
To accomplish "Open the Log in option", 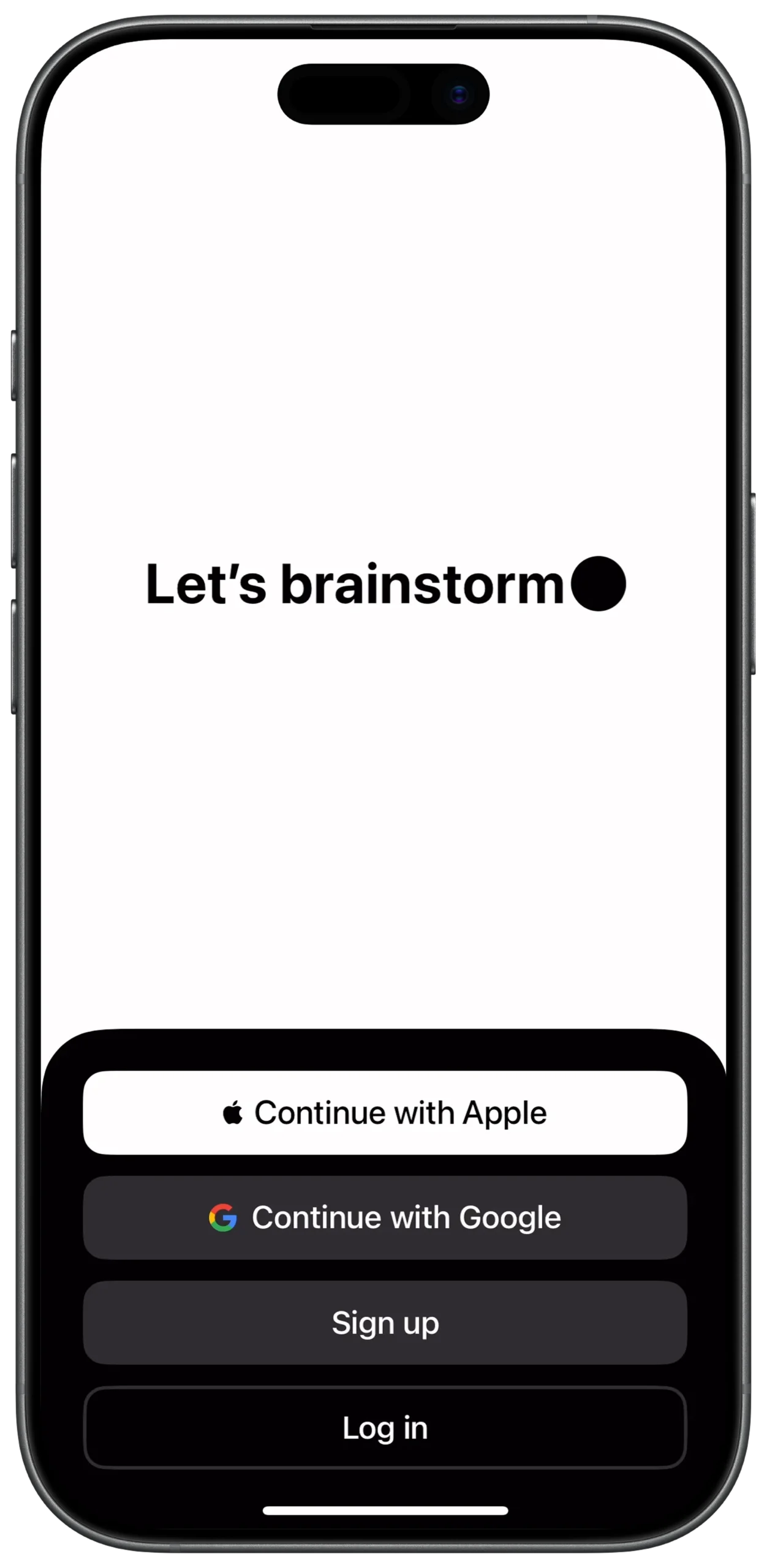I will click(x=385, y=1428).
